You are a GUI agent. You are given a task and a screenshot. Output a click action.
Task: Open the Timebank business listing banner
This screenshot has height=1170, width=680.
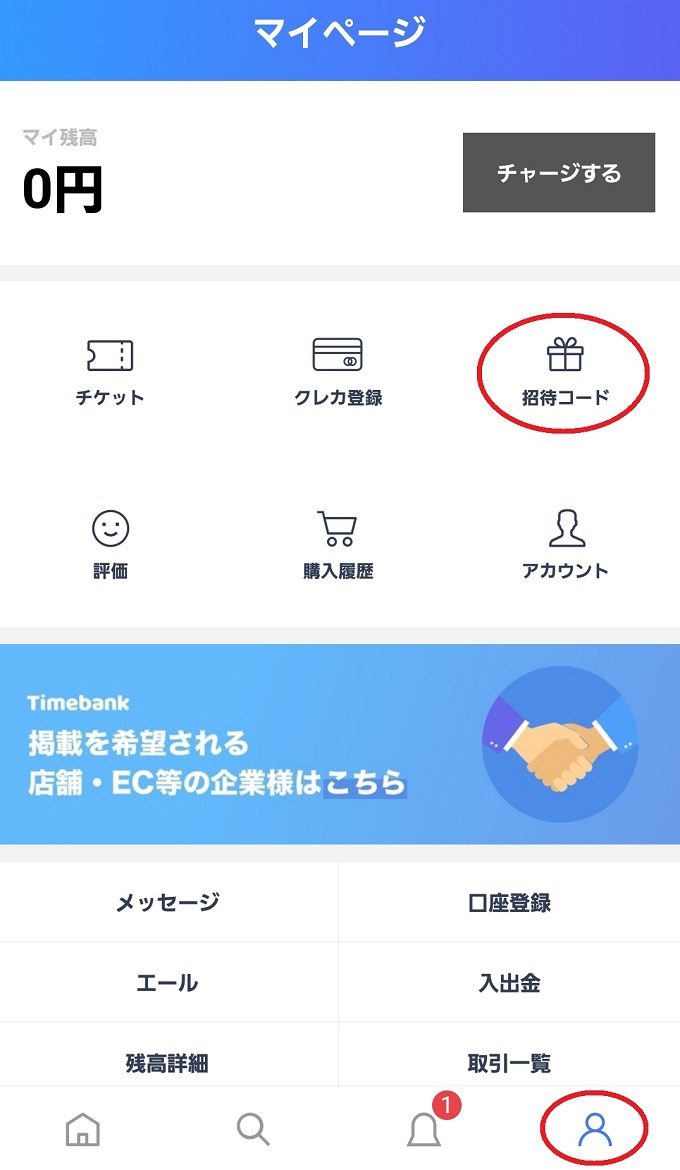pyautogui.click(x=340, y=744)
